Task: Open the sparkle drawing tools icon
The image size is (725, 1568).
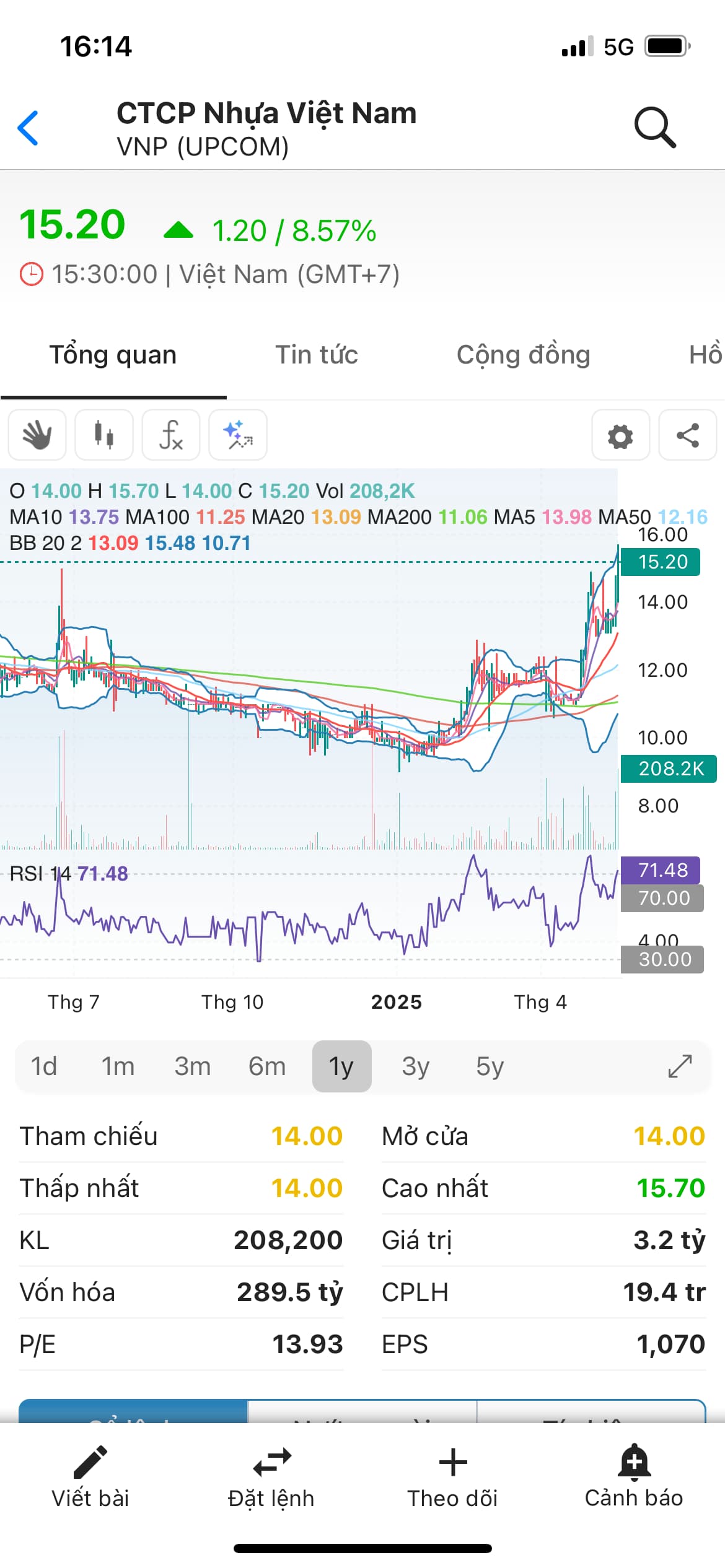Action: pos(238,435)
